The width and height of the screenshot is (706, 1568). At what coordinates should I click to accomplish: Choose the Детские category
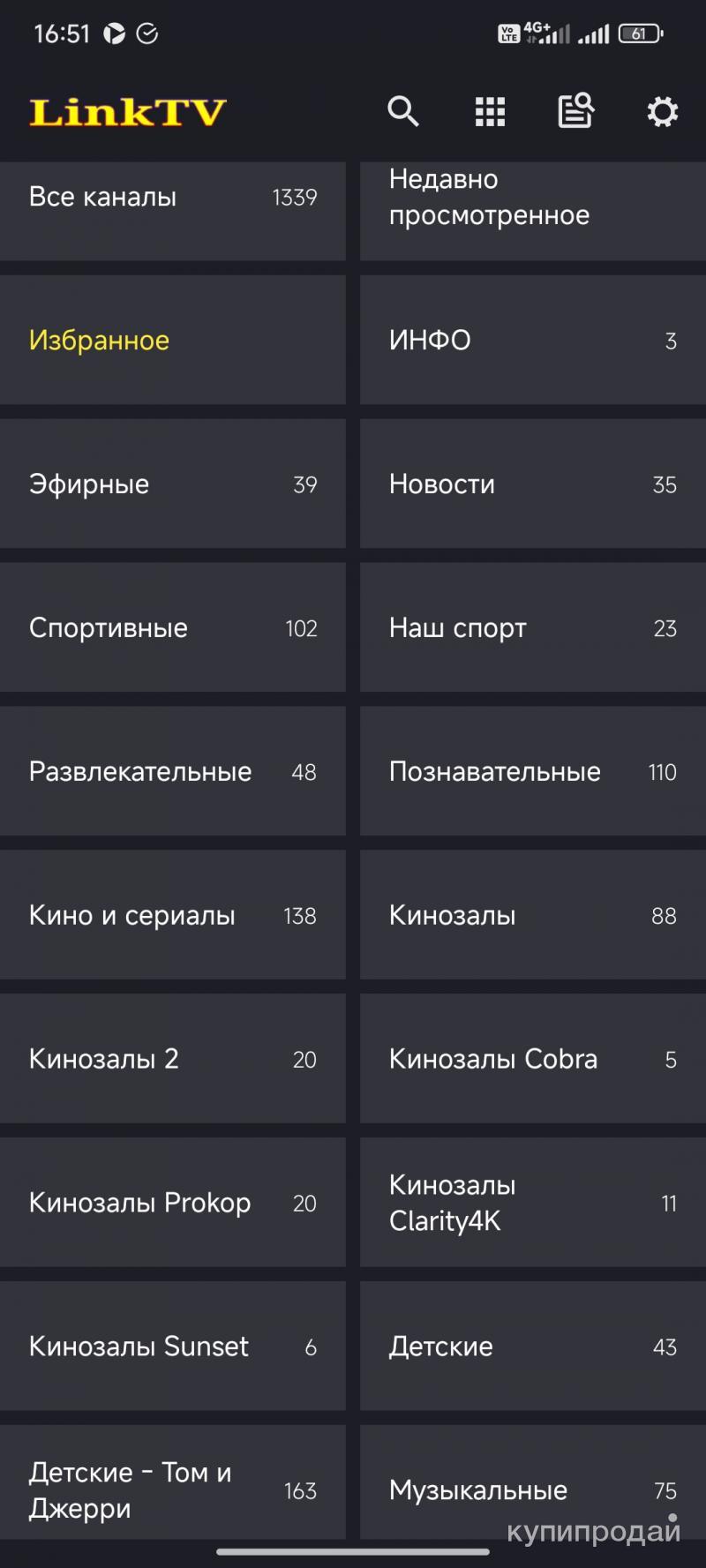pos(532,1347)
